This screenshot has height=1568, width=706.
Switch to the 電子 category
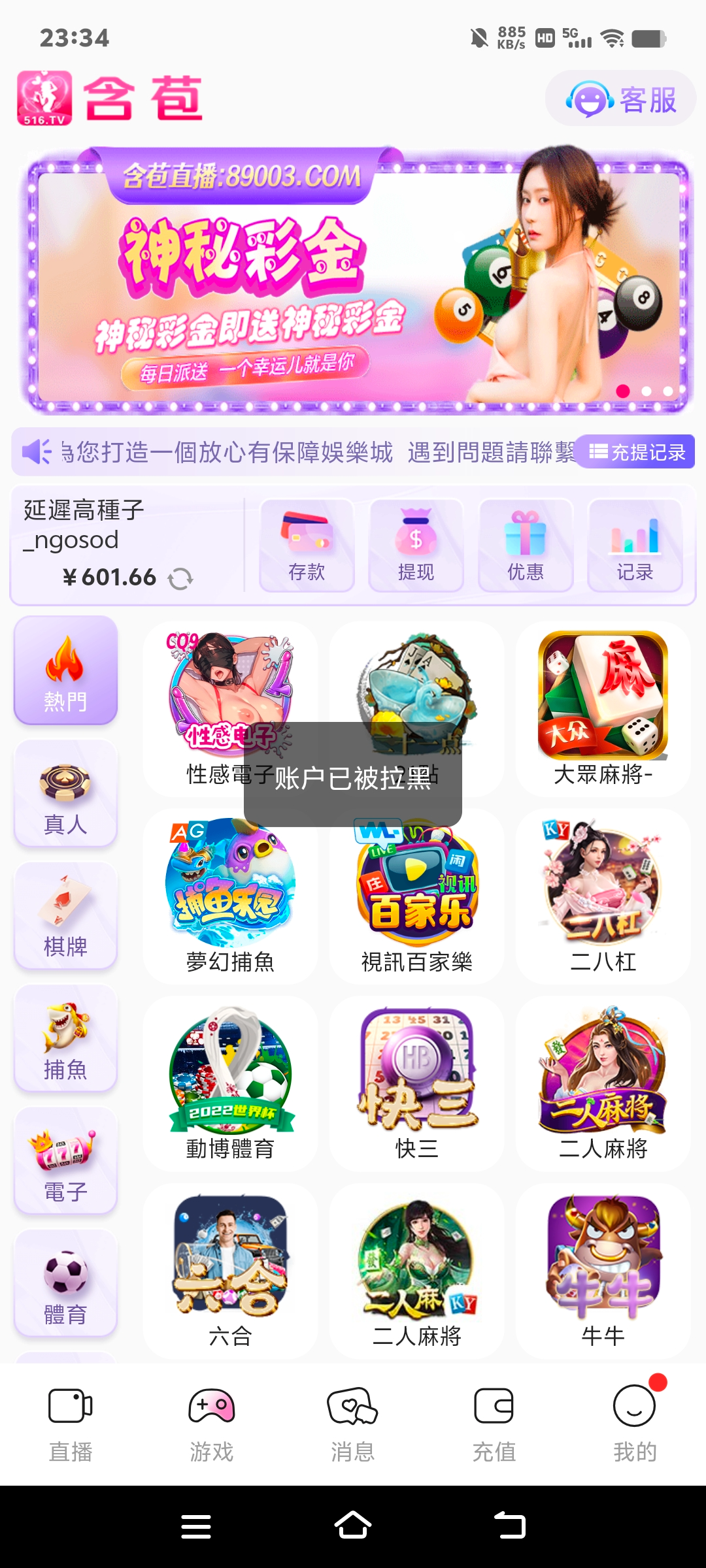(x=65, y=1162)
